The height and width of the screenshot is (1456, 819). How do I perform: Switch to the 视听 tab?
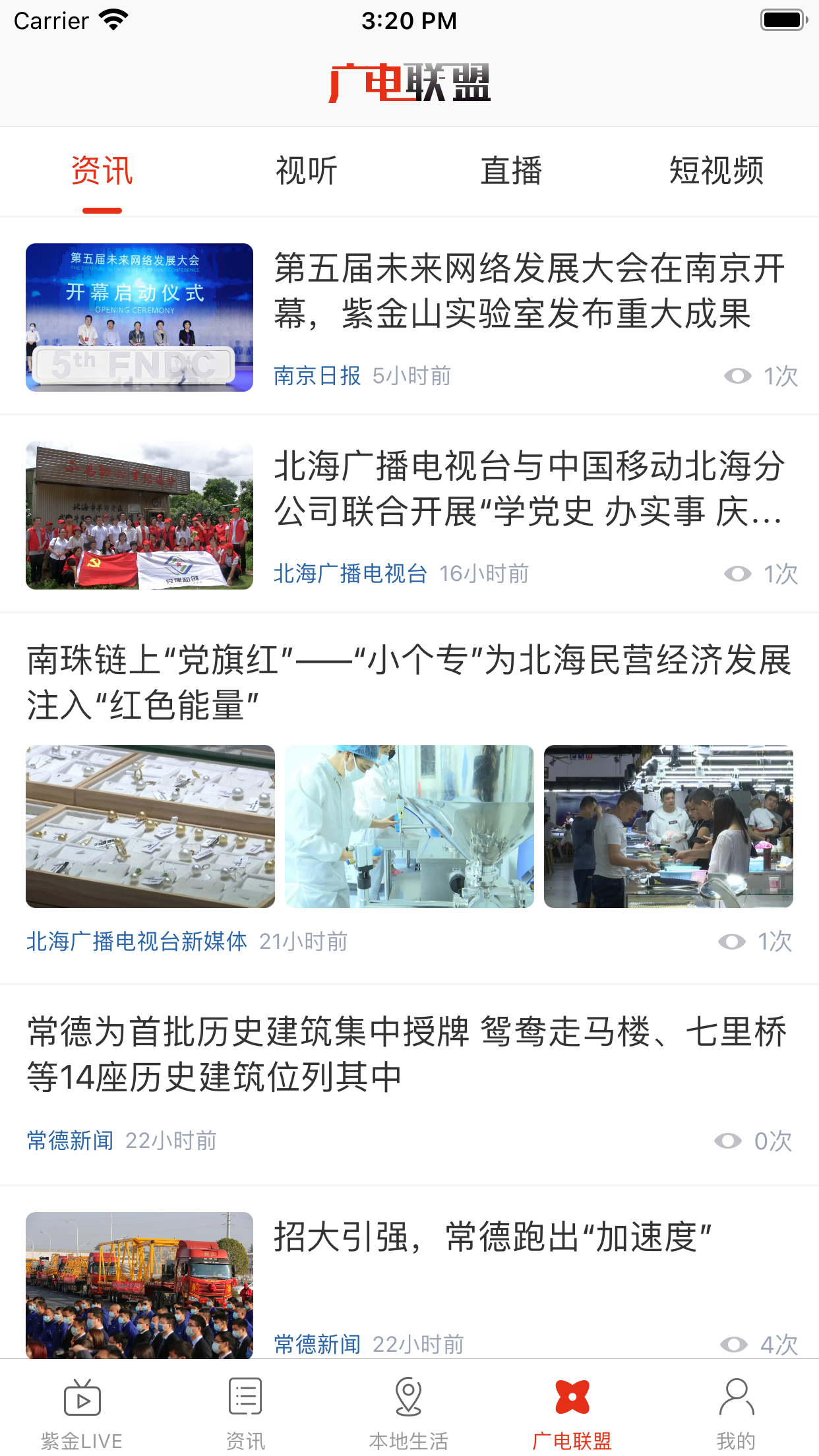point(307,171)
